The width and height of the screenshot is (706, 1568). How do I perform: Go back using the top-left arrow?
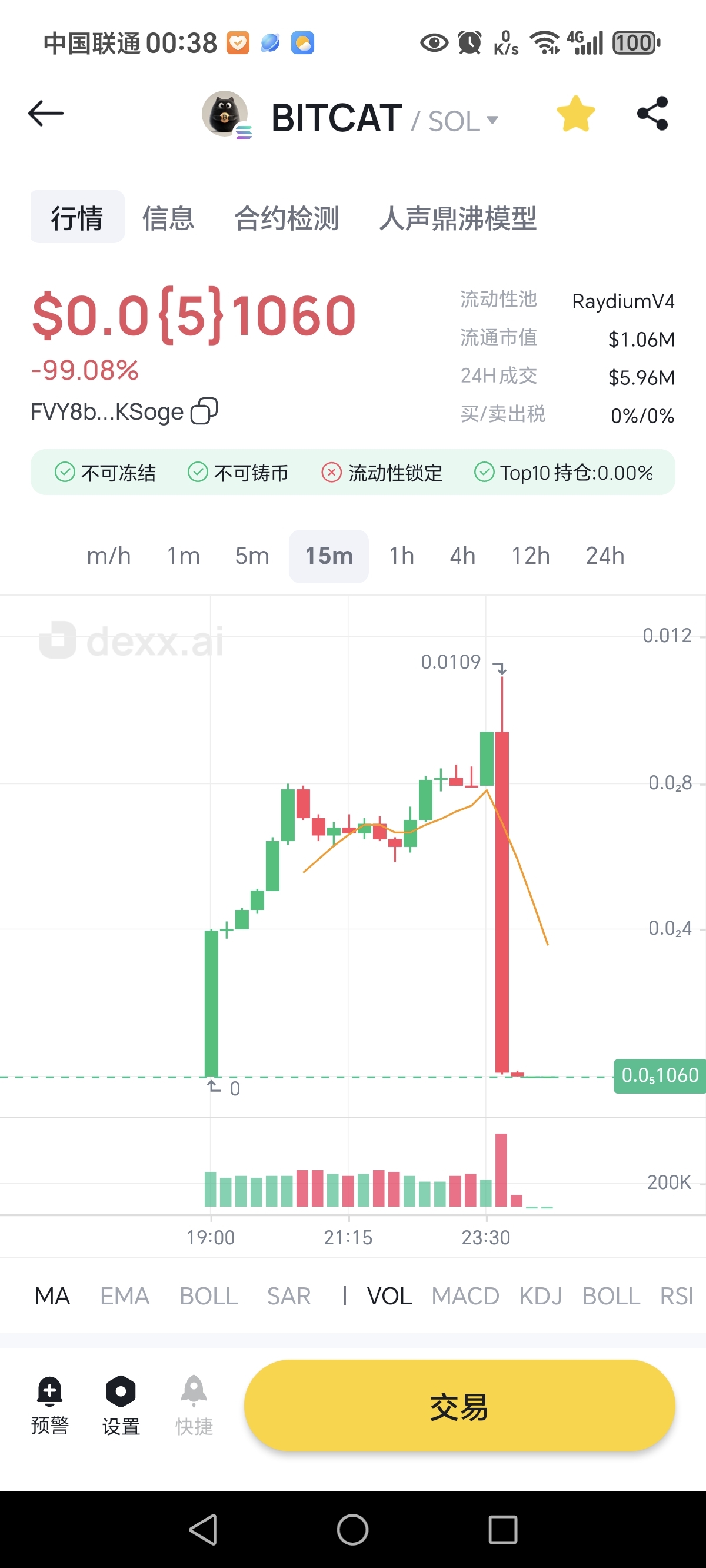(x=46, y=114)
